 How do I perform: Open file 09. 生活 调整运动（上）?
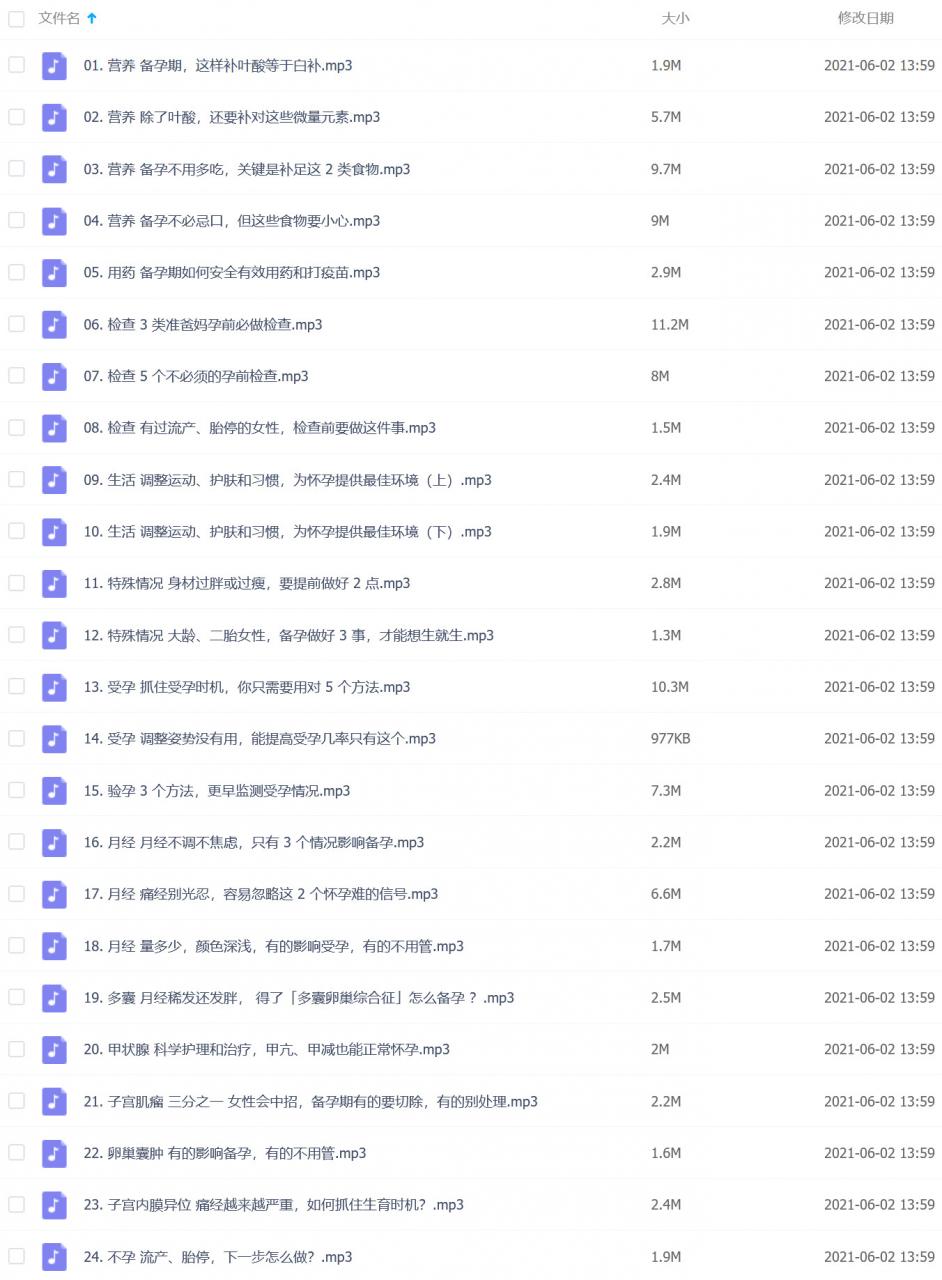(287, 480)
